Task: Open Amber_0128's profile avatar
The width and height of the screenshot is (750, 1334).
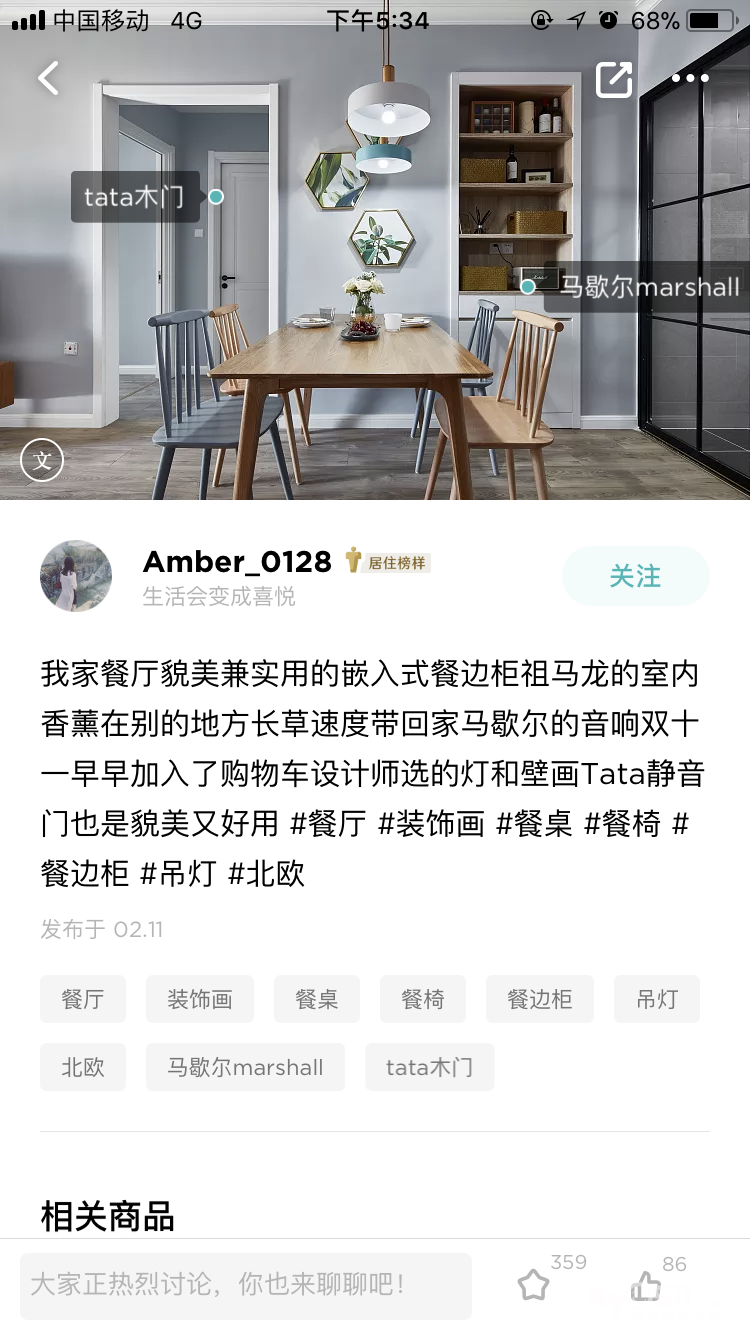Action: click(76, 576)
